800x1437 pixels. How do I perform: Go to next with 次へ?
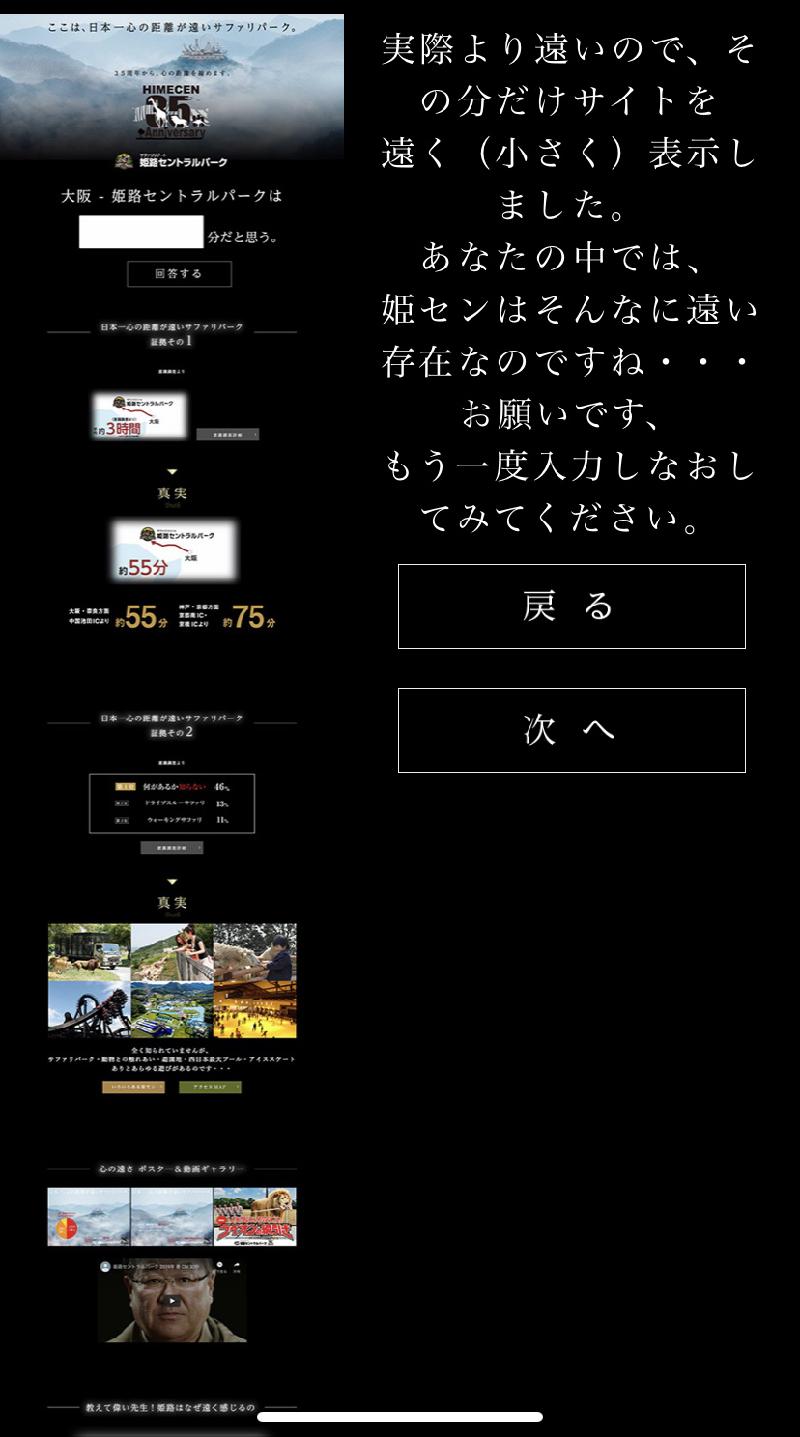click(x=571, y=730)
